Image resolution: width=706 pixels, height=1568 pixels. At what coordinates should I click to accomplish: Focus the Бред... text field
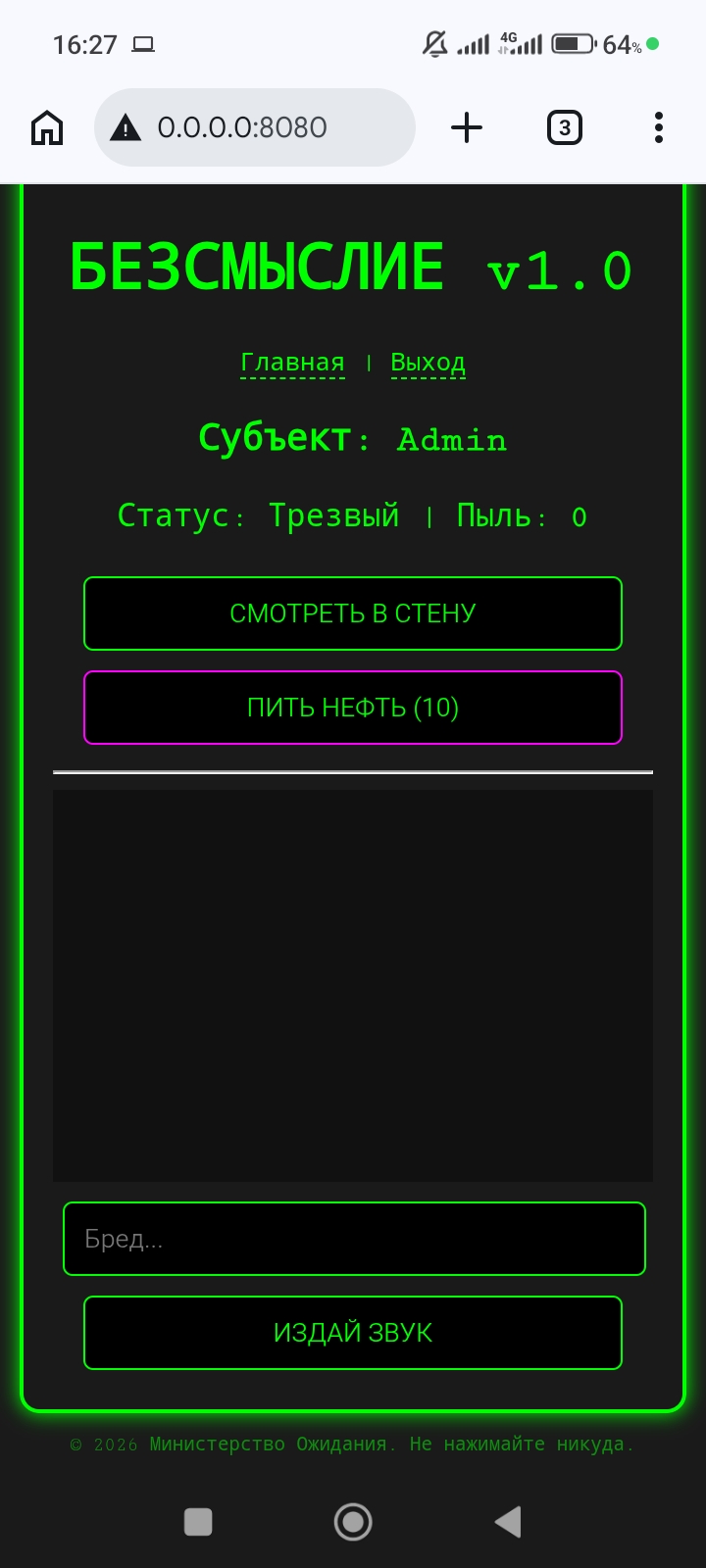pos(353,1239)
